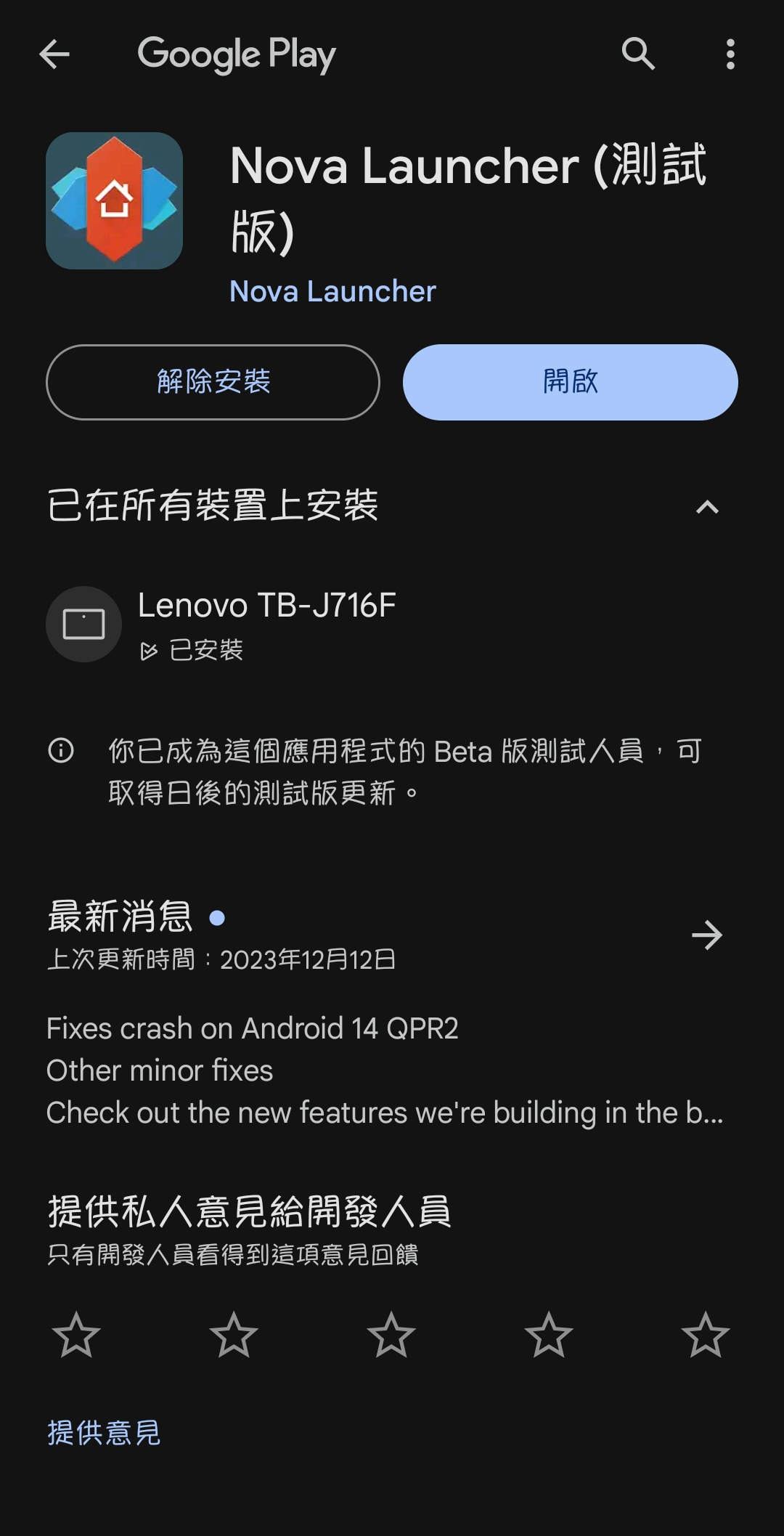Go back using the top-left arrow

[x=54, y=54]
